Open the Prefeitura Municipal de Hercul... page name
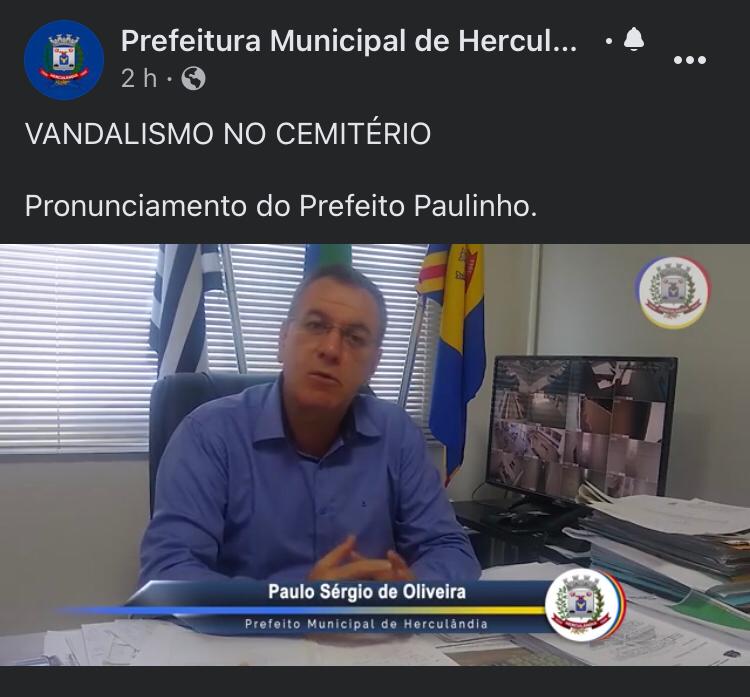Screen dimensions: 750x697 point(348,41)
